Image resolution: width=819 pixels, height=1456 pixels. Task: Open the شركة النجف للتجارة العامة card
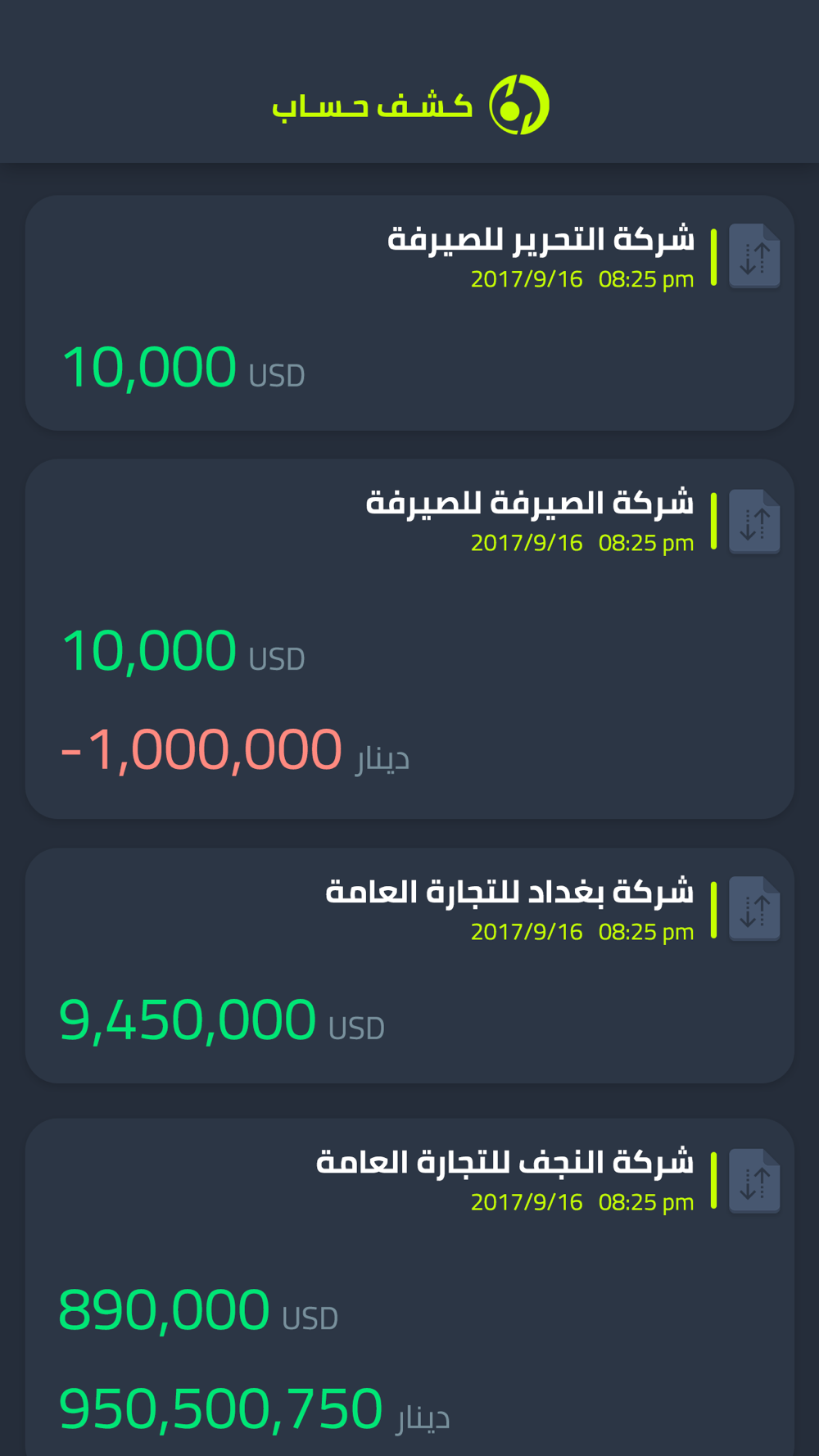(409, 1287)
